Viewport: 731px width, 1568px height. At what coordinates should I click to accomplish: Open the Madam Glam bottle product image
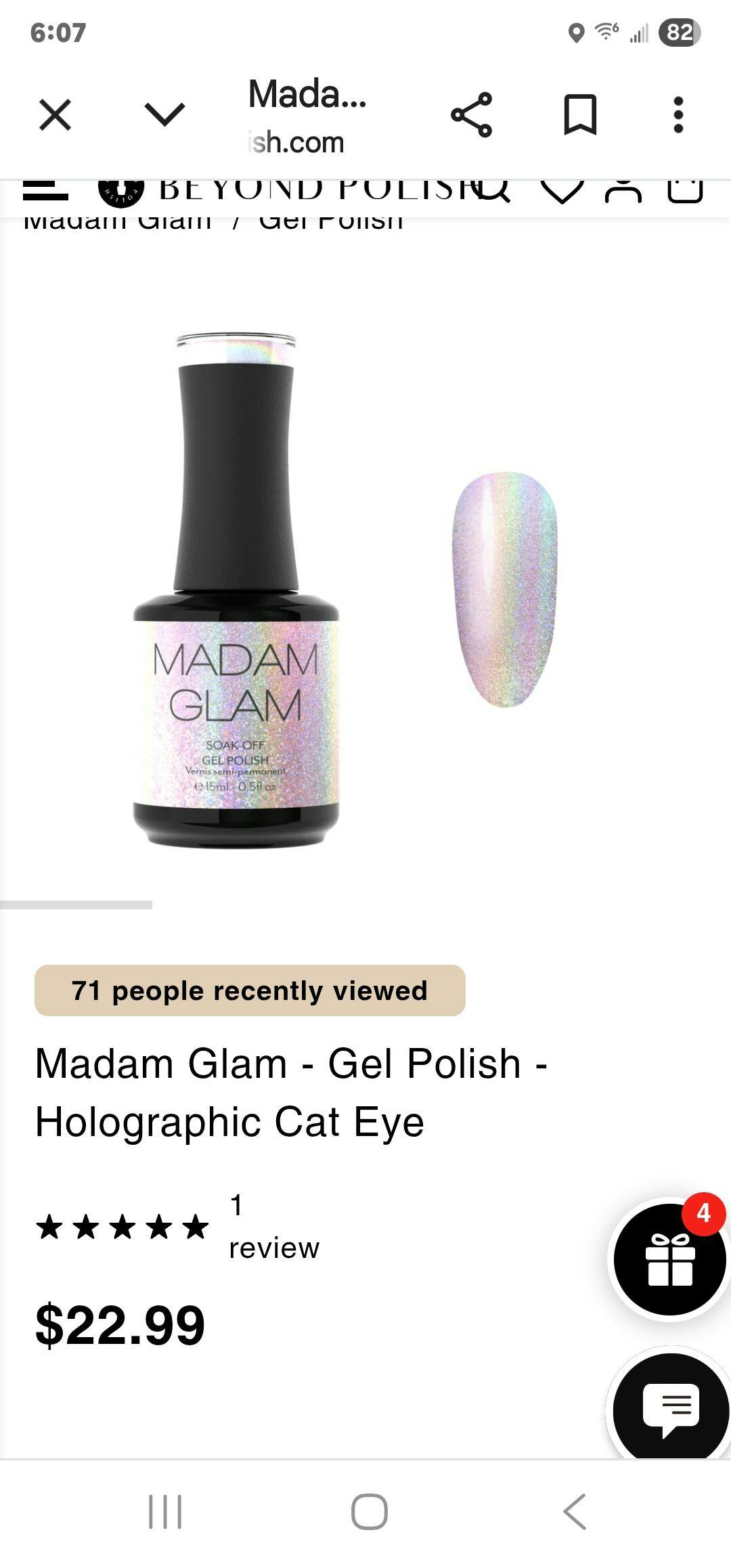236,590
